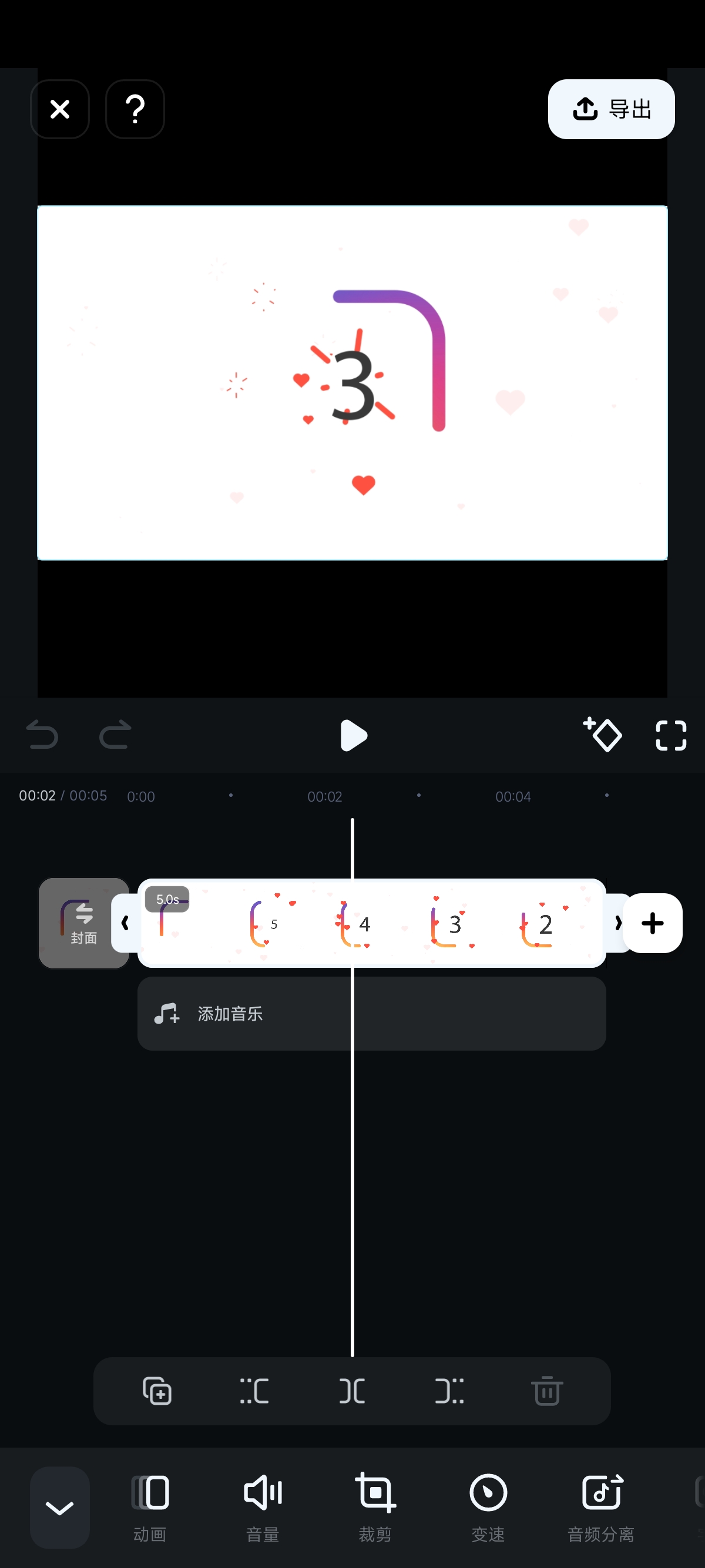The height and width of the screenshot is (1568, 705).
Task: Open the 音量 volume tool
Action: pyautogui.click(x=263, y=1507)
